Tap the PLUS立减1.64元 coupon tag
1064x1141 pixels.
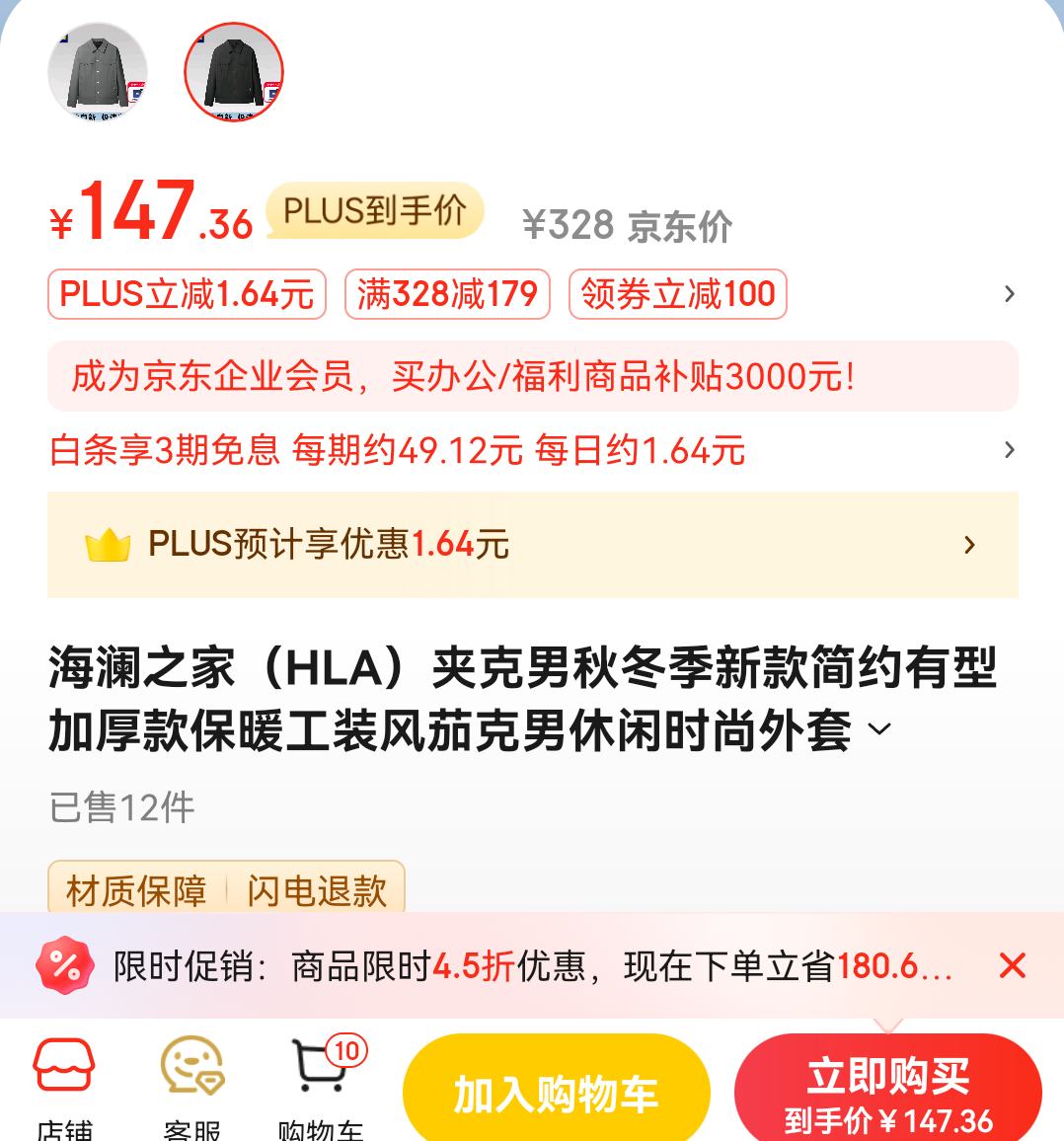(187, 294)
